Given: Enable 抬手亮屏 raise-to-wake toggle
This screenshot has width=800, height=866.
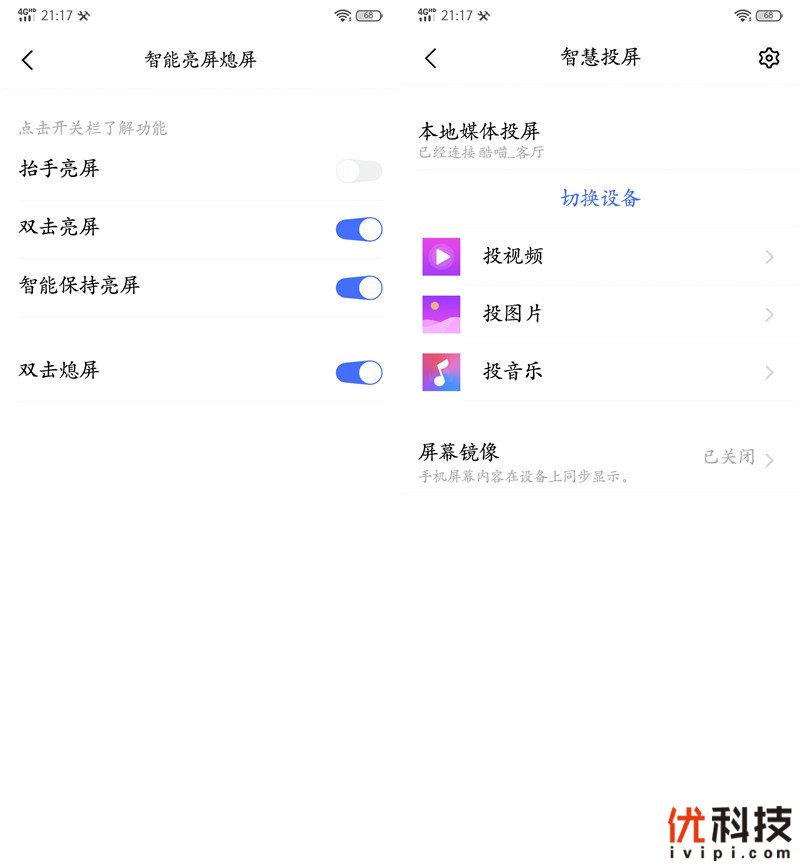Looking at the screenshot, I should point(359,171).
